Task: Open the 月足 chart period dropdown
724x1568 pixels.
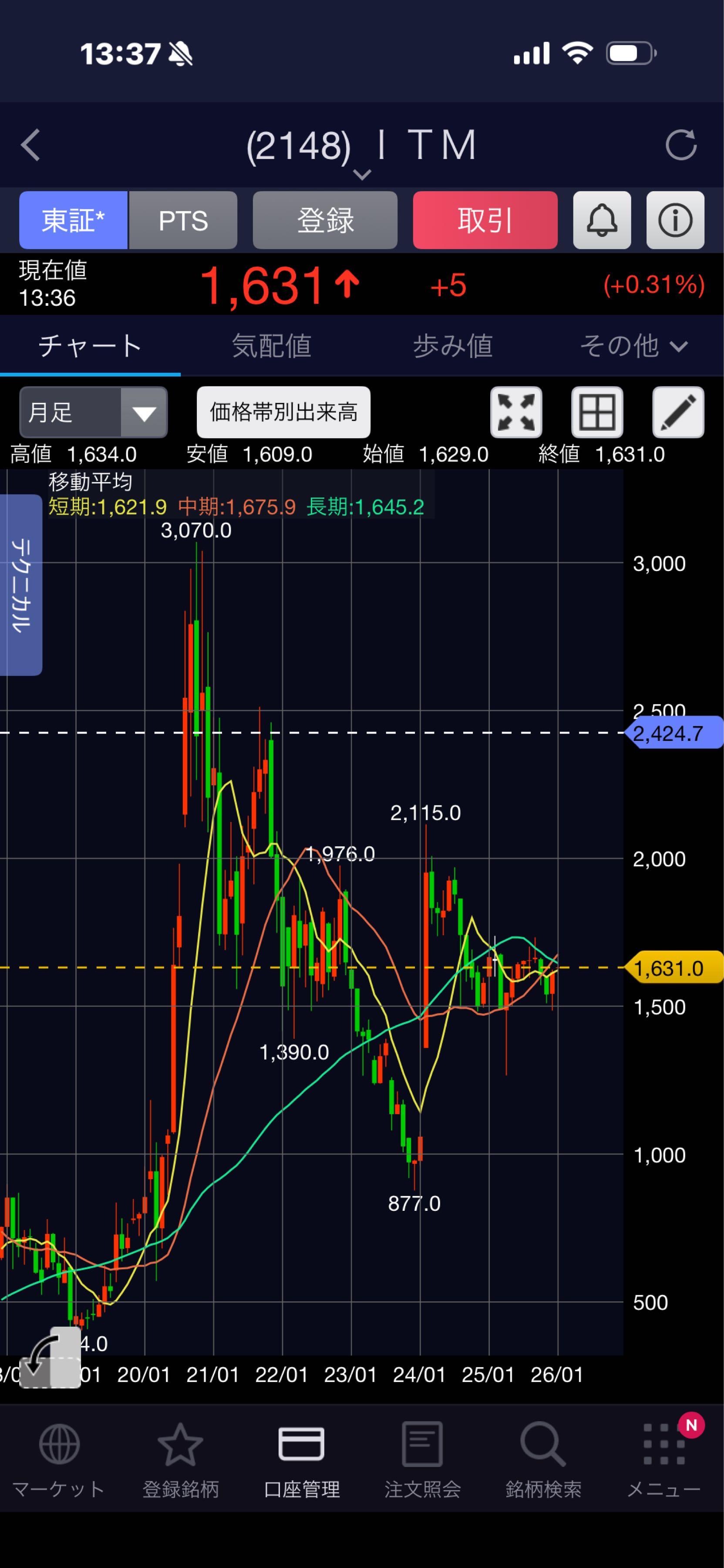Action: pos(93,412)
